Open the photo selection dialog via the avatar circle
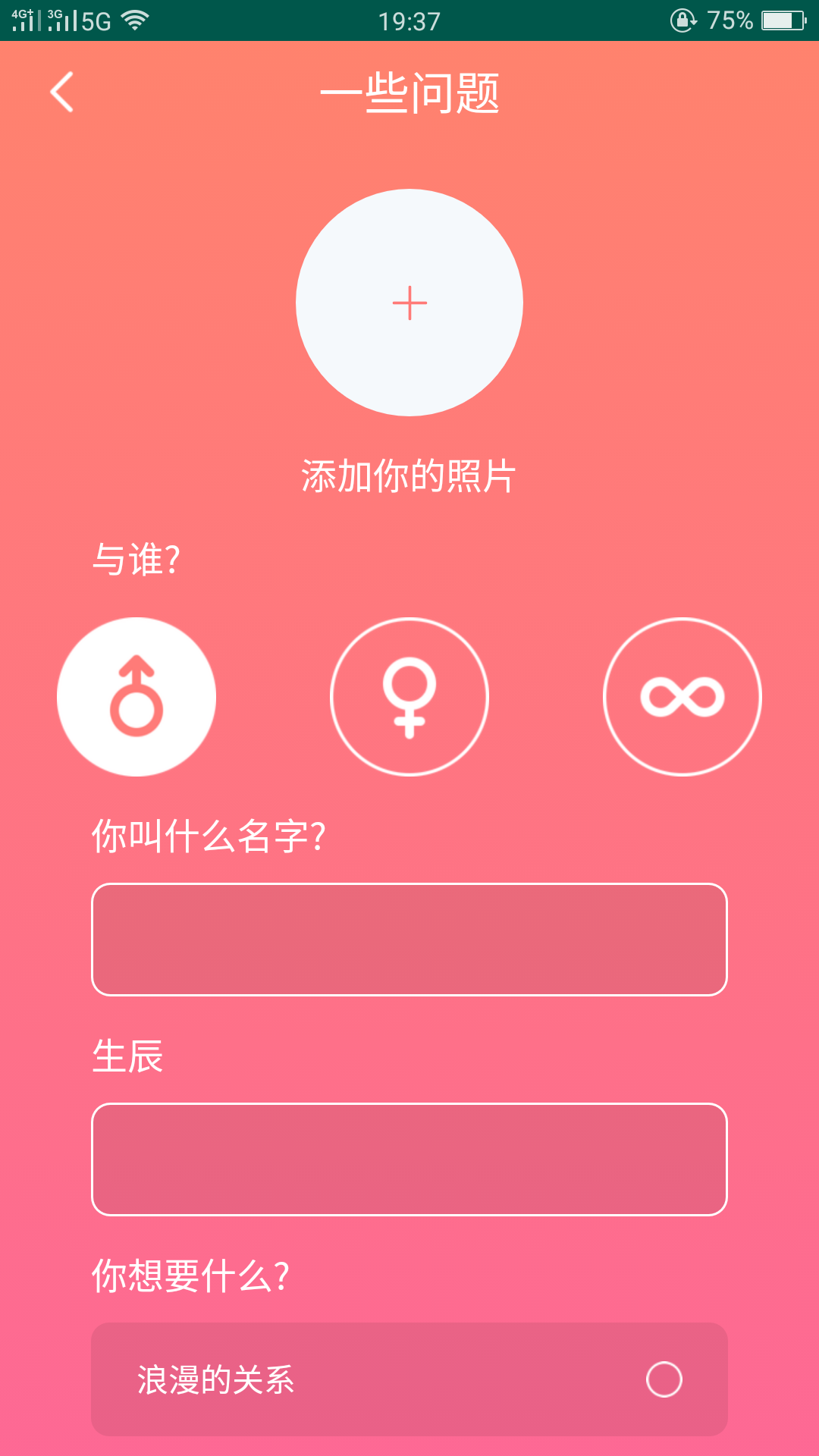The width and height of the screenshot is (819, 1456). [409, 302]
